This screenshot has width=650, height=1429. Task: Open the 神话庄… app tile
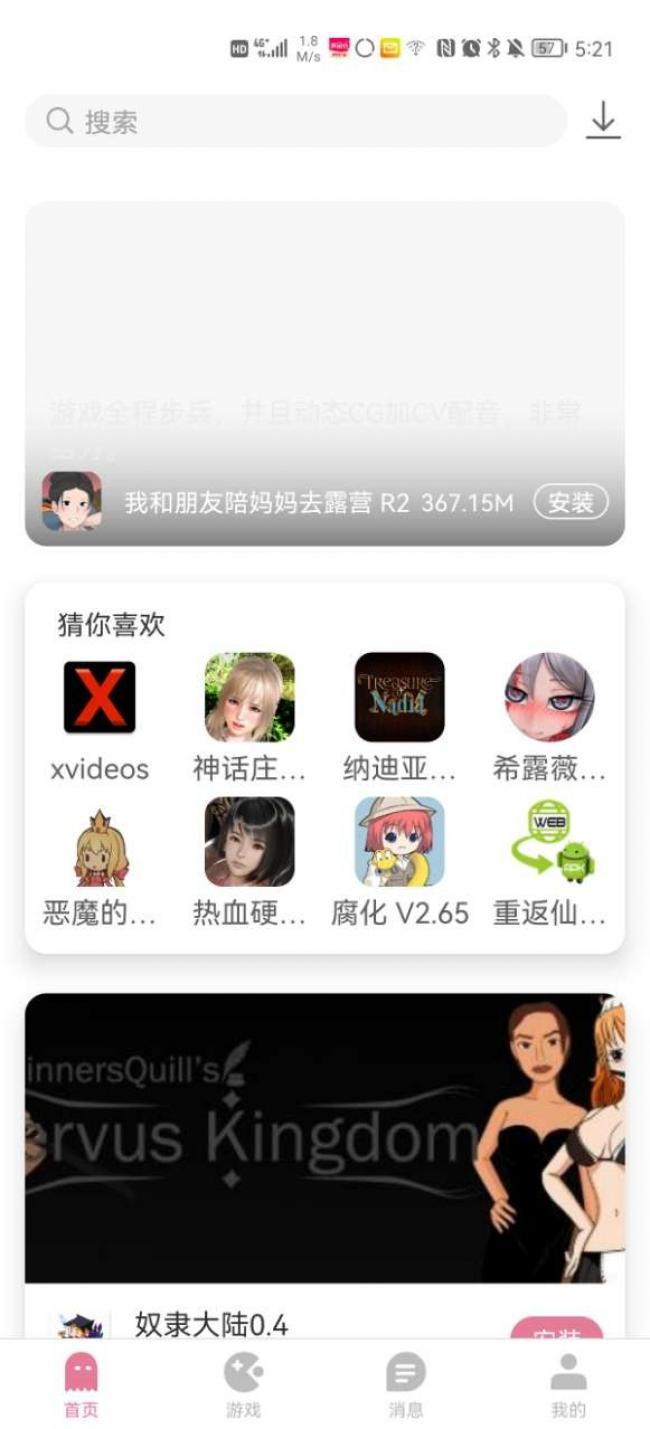249,698
